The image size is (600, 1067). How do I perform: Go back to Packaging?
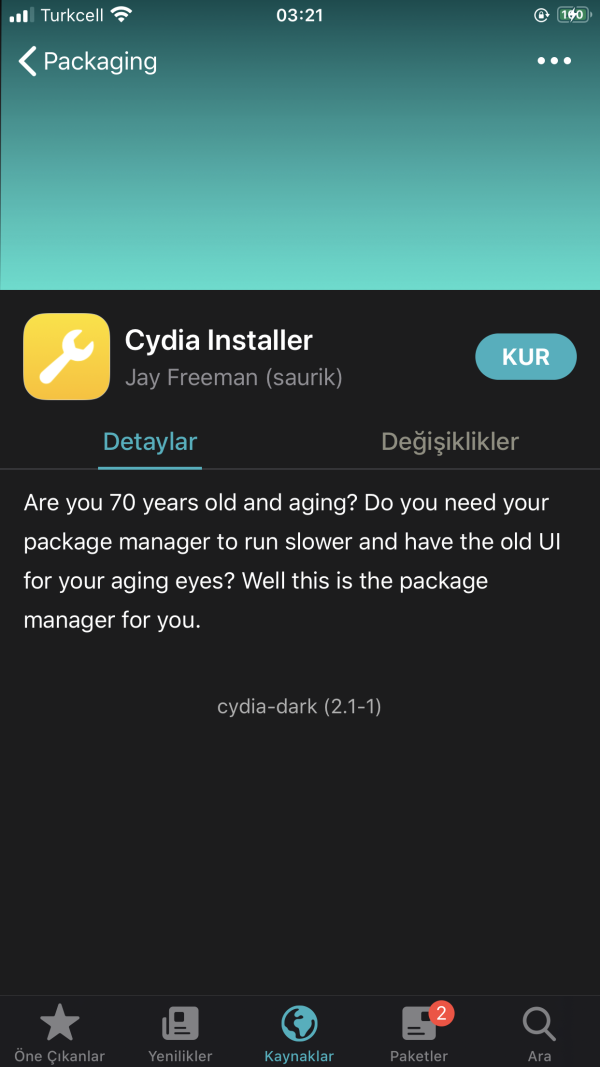[x=88, y=62]
